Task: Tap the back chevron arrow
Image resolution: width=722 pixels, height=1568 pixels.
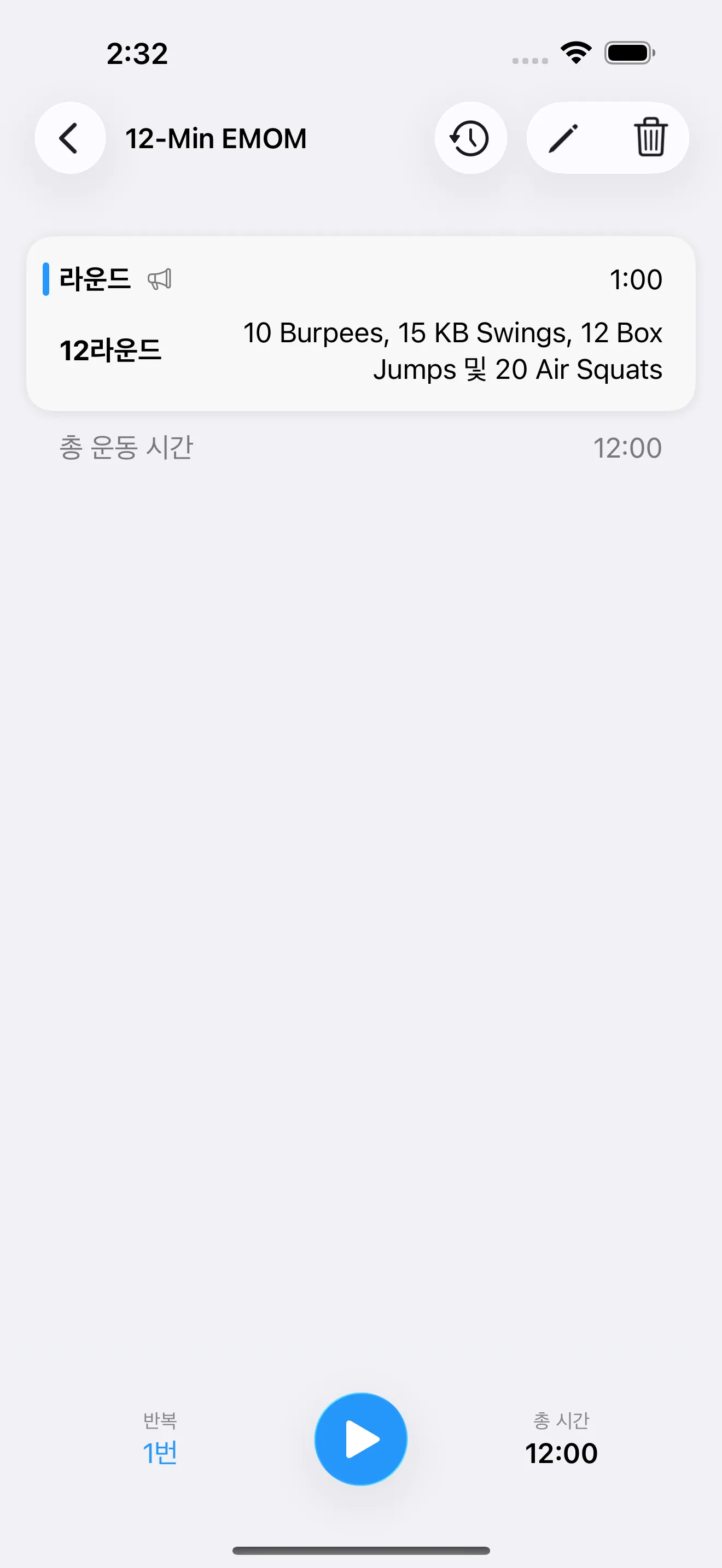Action: (x=69, y=138)
